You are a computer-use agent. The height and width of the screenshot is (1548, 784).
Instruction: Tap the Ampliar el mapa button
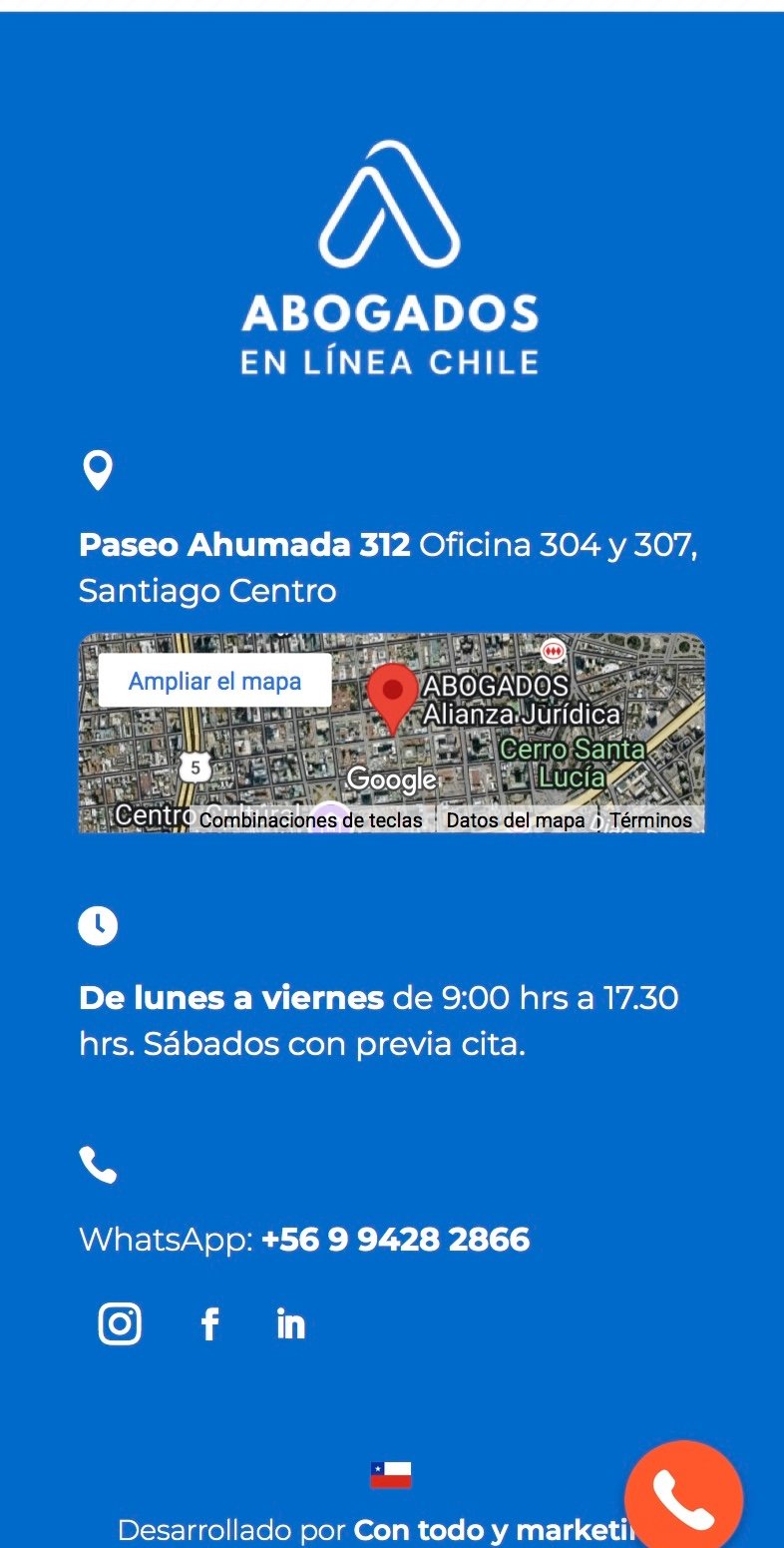(214, 682)
